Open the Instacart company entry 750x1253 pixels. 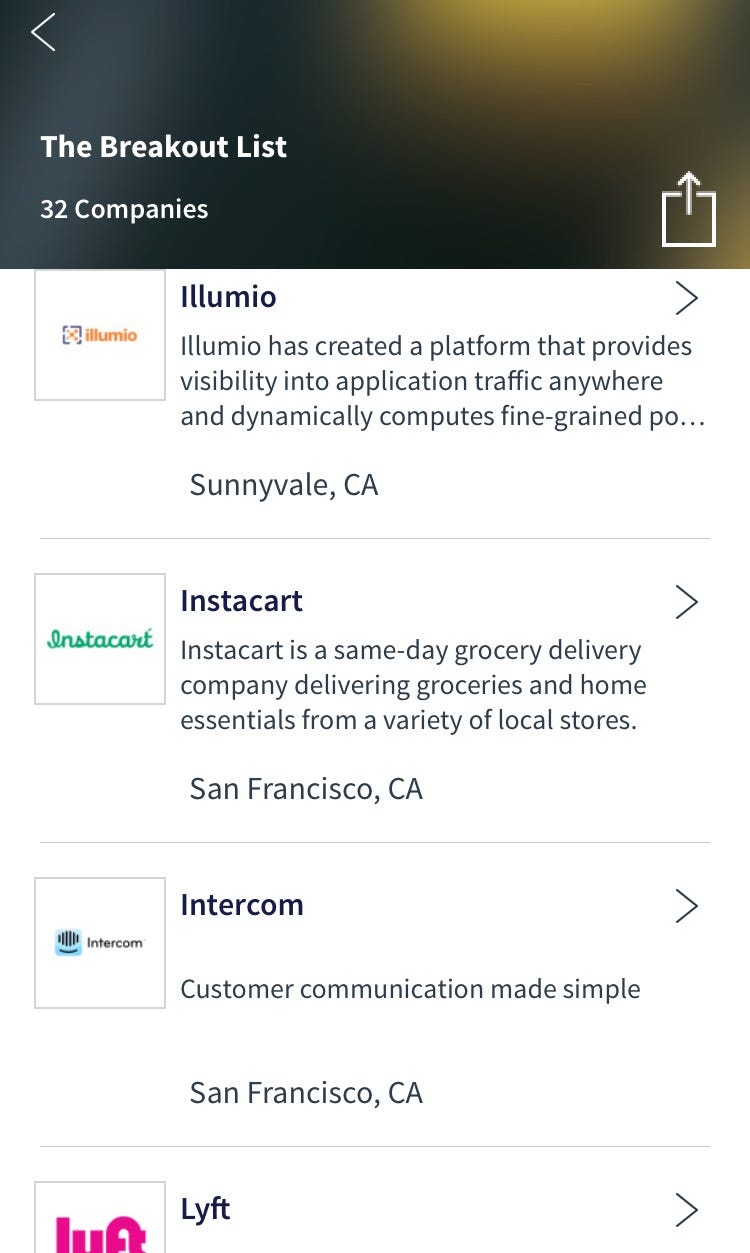(x=241, y=601)
